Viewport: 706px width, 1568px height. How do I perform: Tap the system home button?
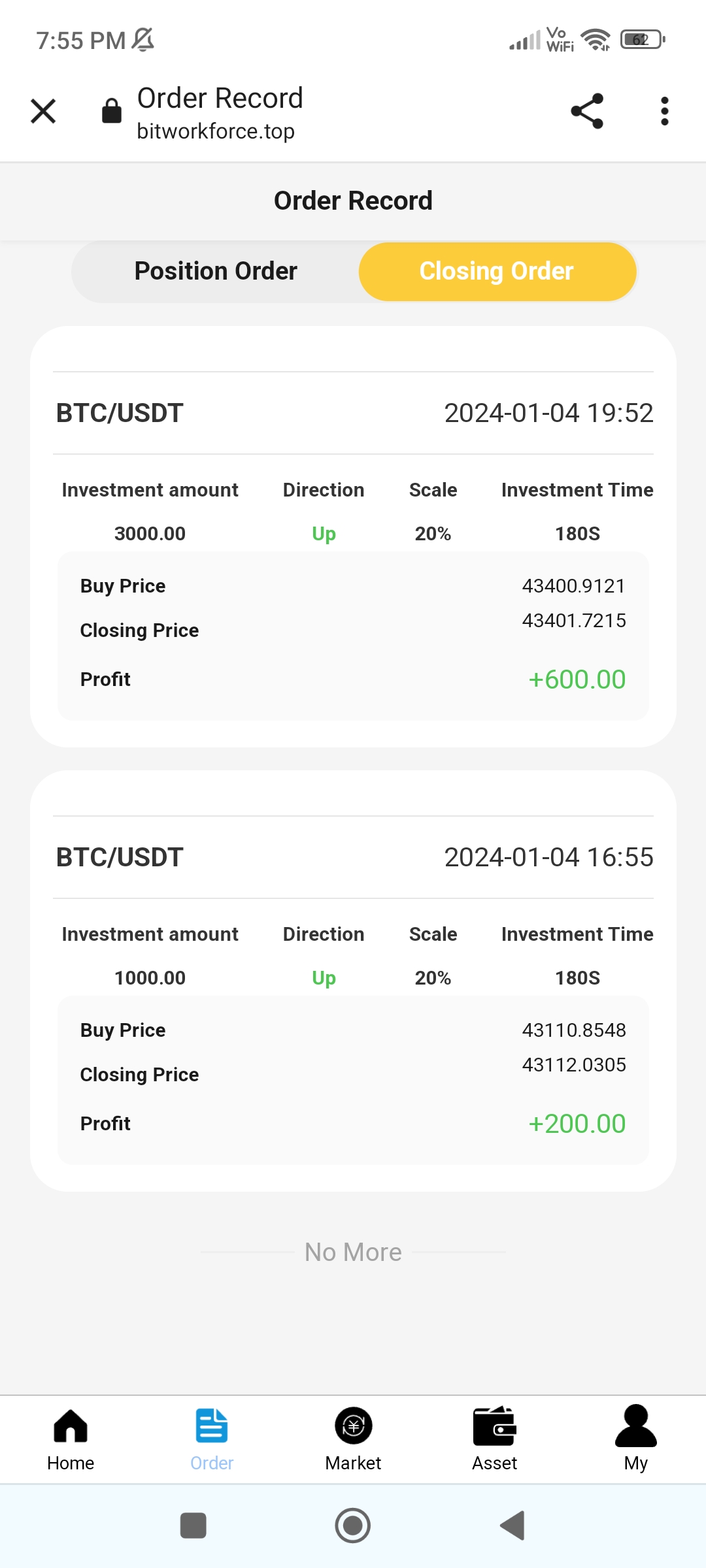tap(353, 1526)
